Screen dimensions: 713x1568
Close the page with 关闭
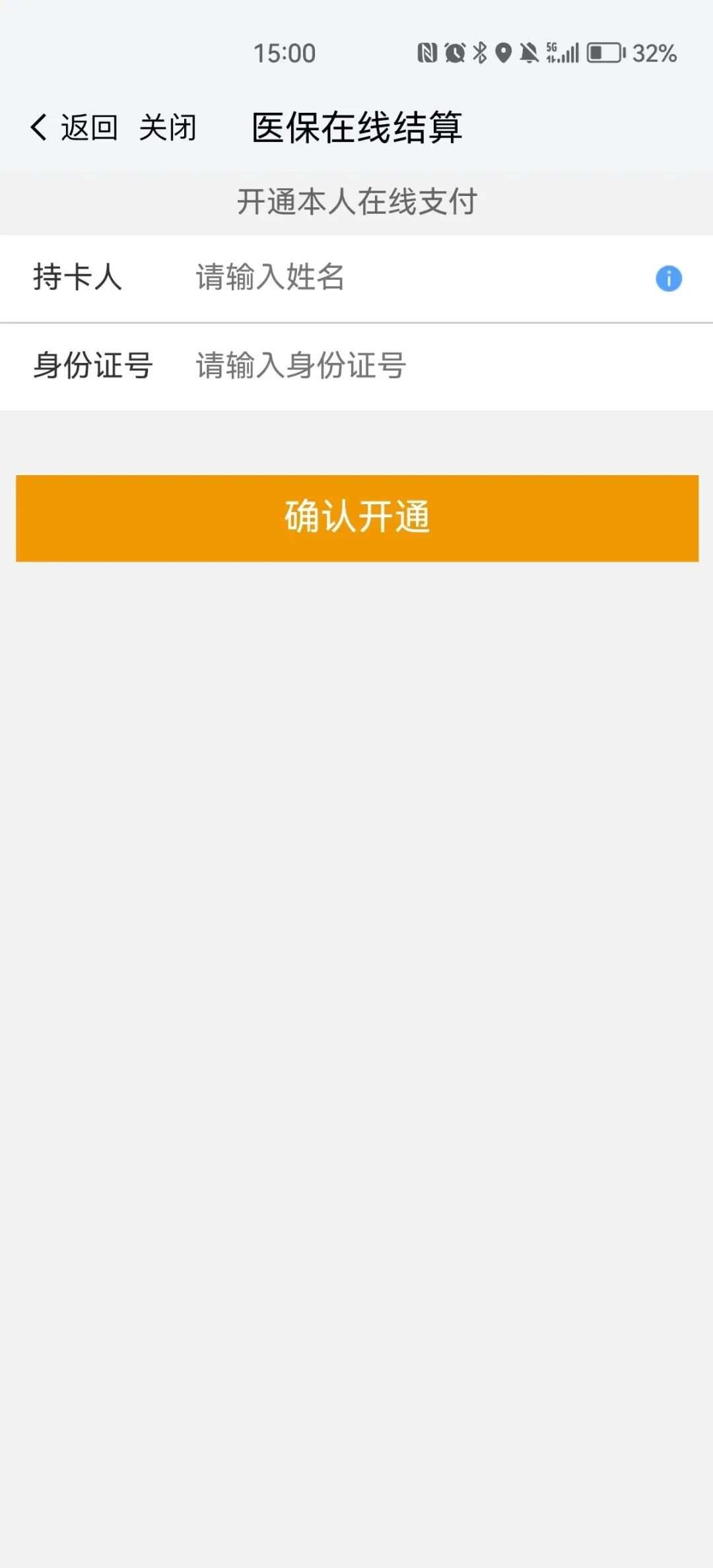pos(168,127)
